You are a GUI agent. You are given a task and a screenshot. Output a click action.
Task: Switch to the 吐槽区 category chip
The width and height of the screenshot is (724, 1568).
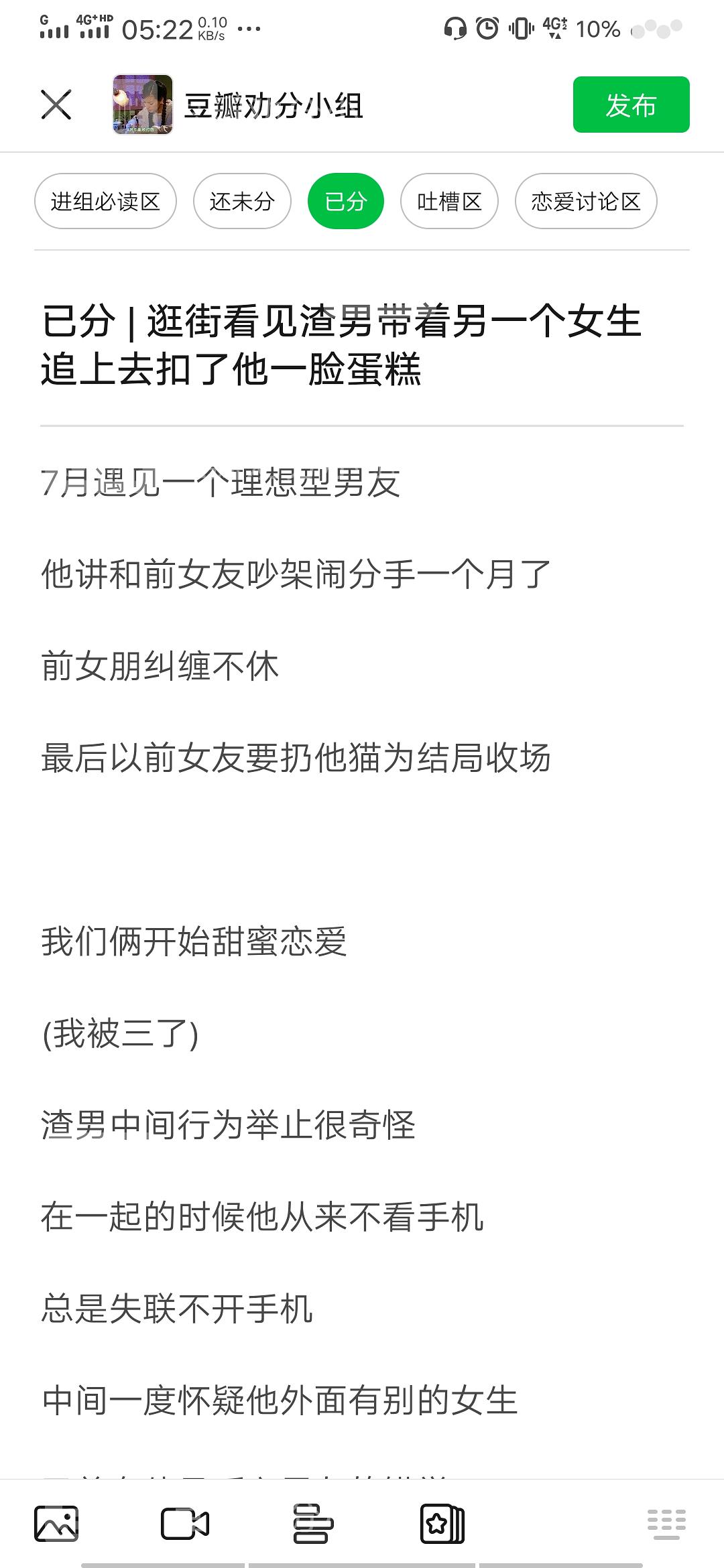pyautogui.click(x=449, y=201)
